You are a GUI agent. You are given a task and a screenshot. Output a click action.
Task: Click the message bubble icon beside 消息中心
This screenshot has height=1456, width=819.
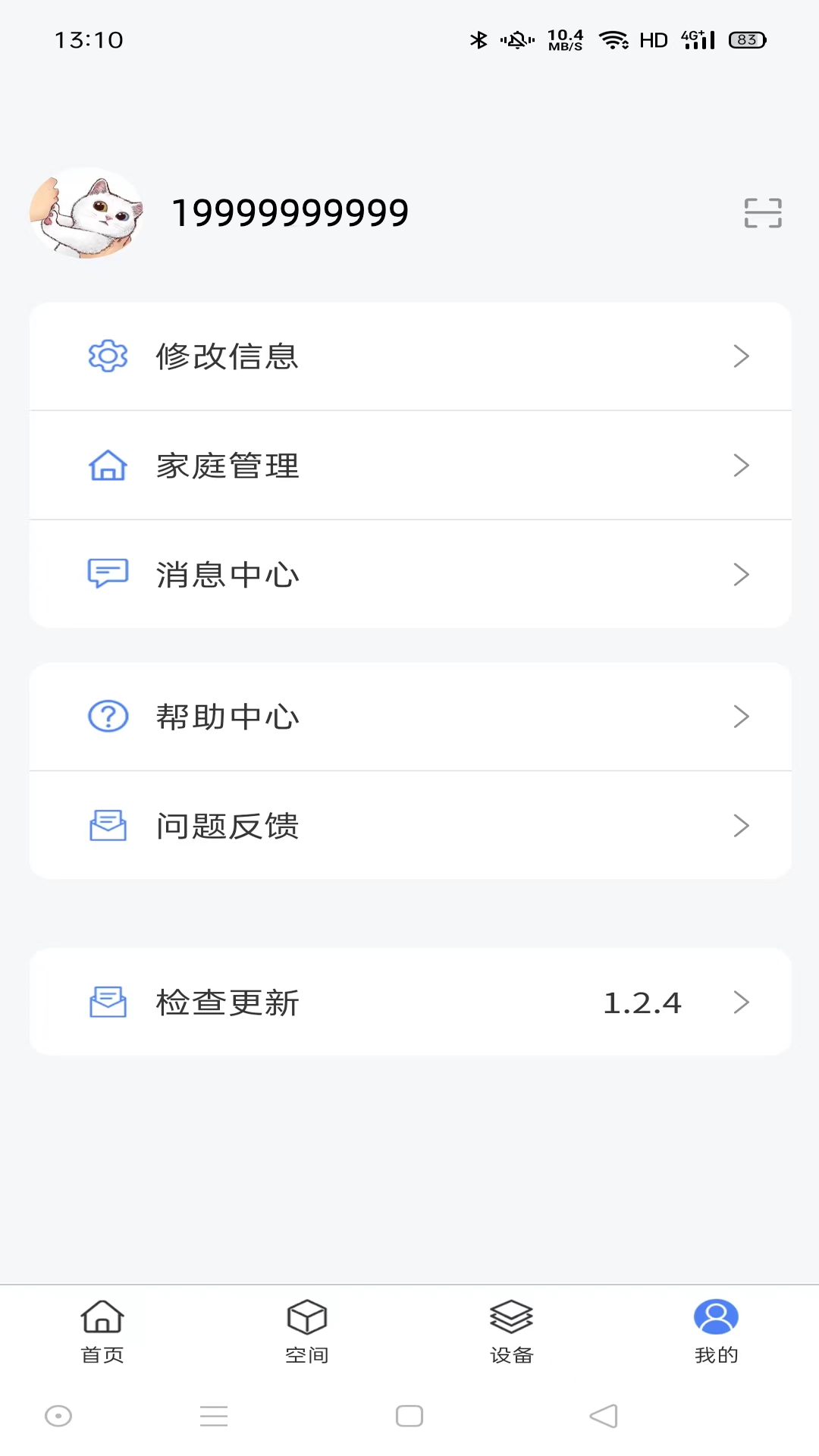pyautogui.click(x=108, y=574)
